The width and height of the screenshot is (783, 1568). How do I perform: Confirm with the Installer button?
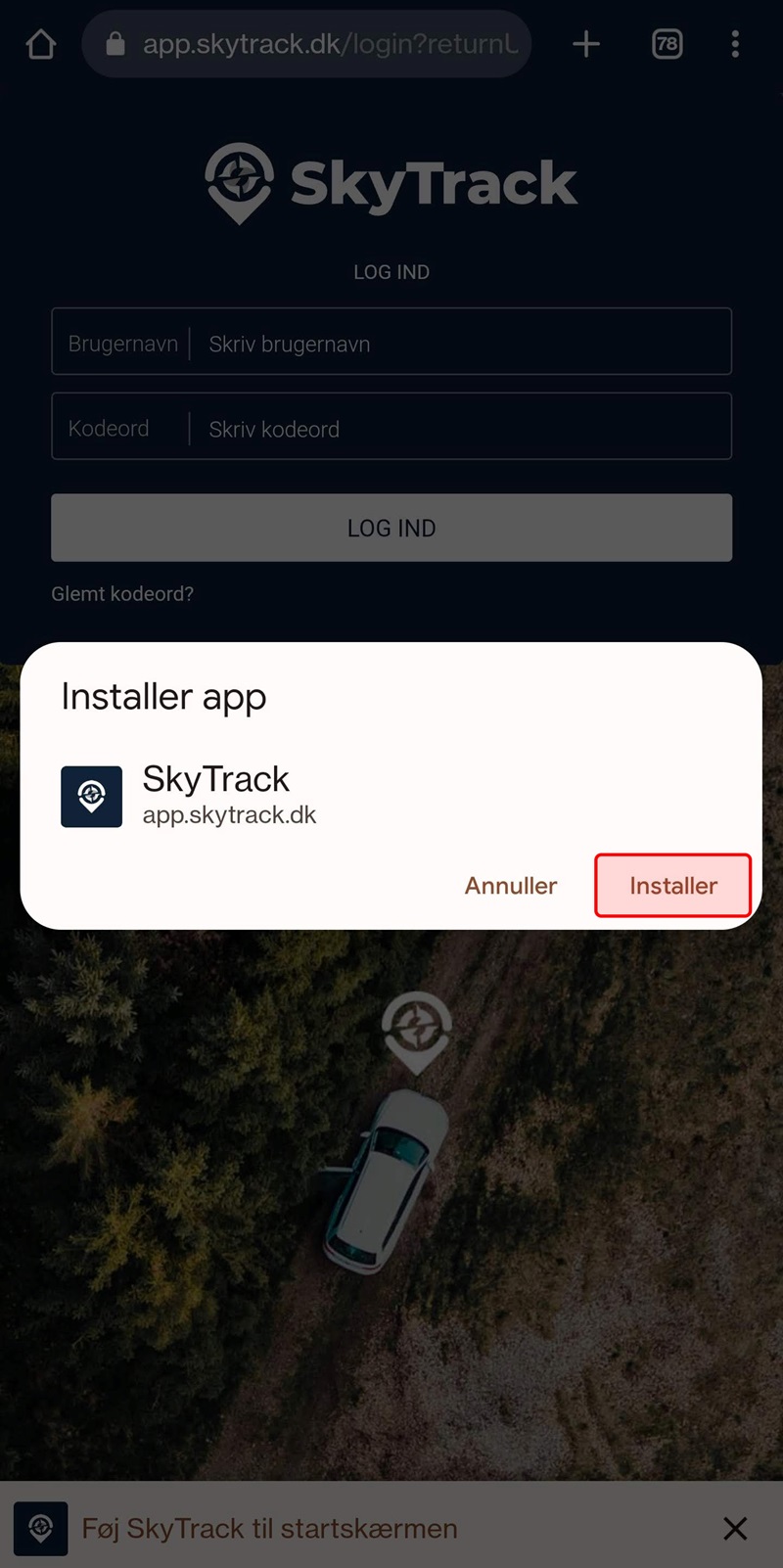tap(672, 885)
